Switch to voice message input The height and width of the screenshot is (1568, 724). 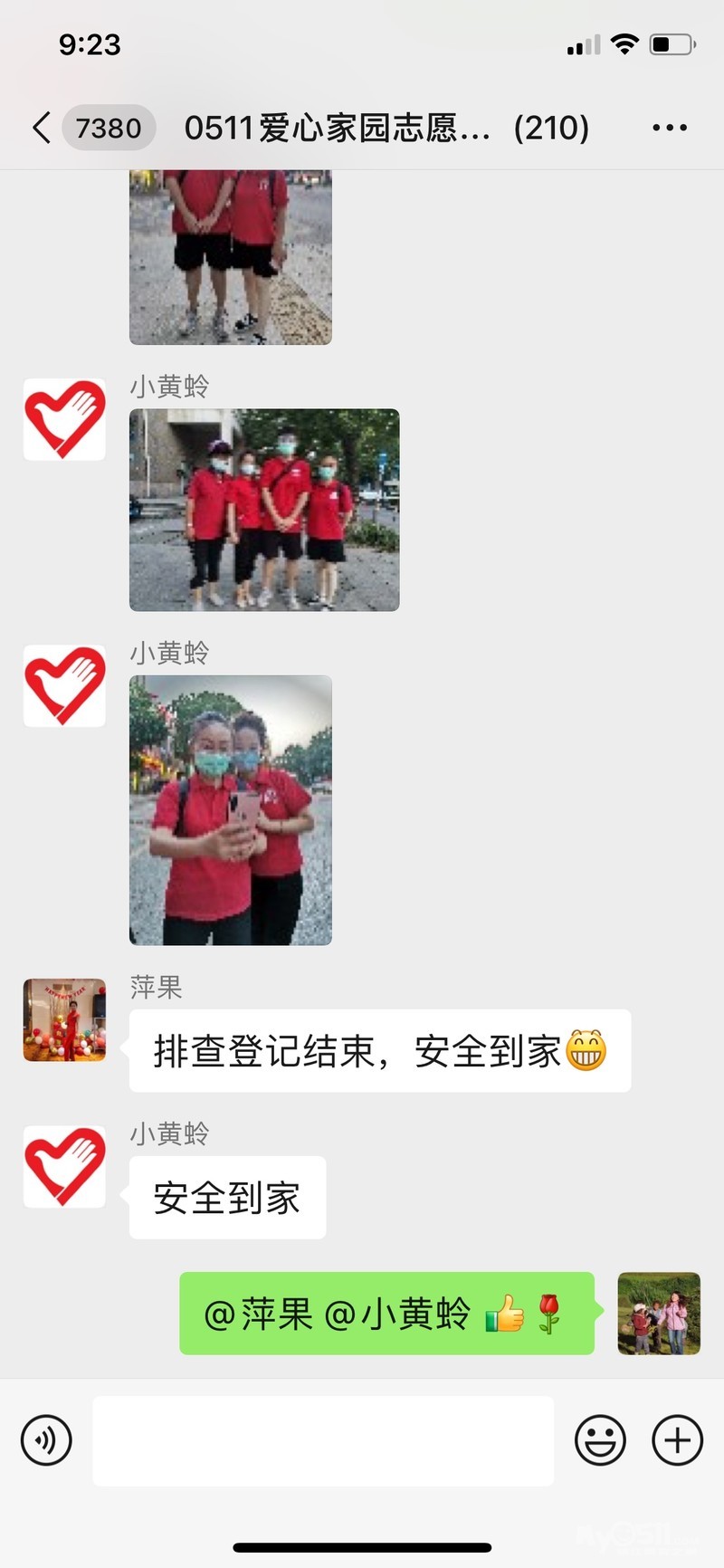[x=46, y=1439]
